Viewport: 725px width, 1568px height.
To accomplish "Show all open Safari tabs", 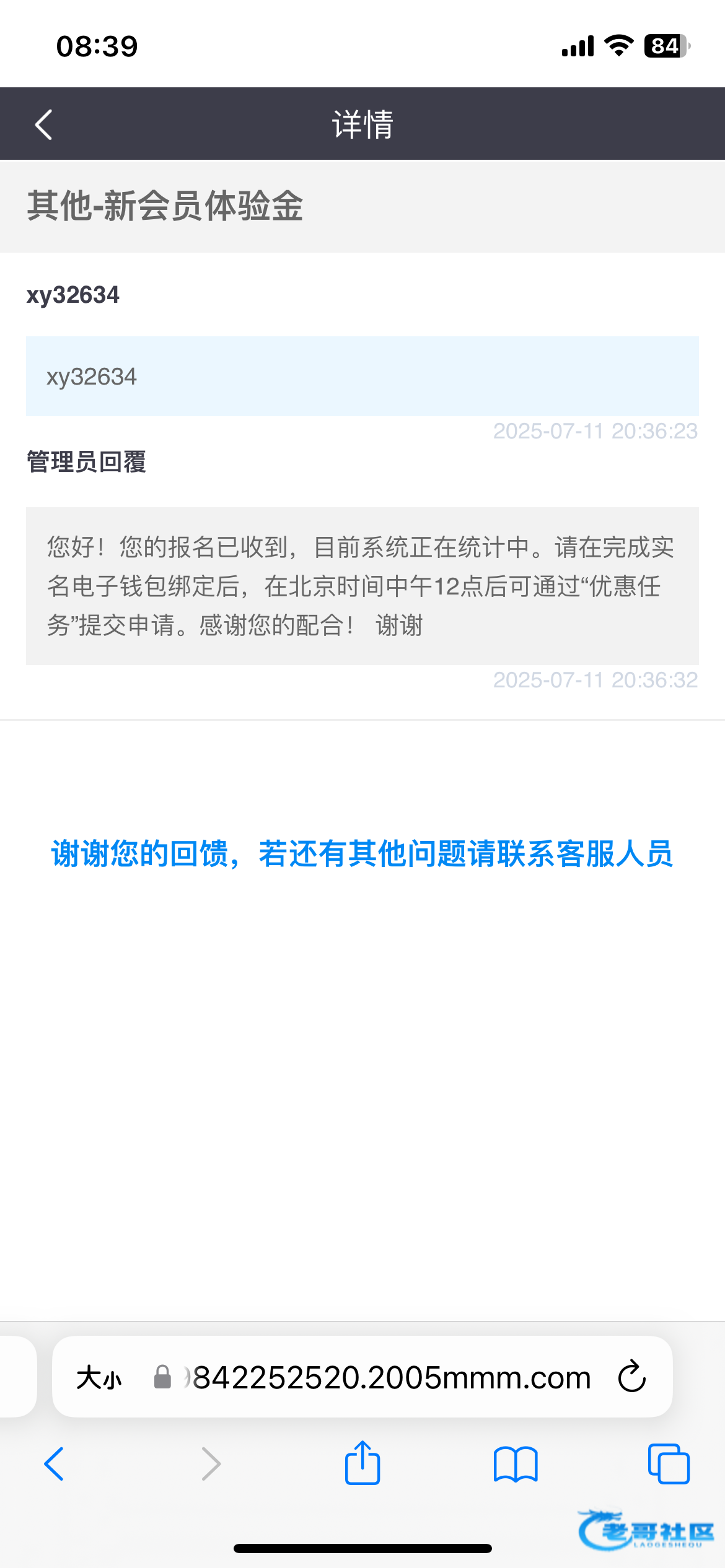I will pyautogui.click(x=669, y=1465).
